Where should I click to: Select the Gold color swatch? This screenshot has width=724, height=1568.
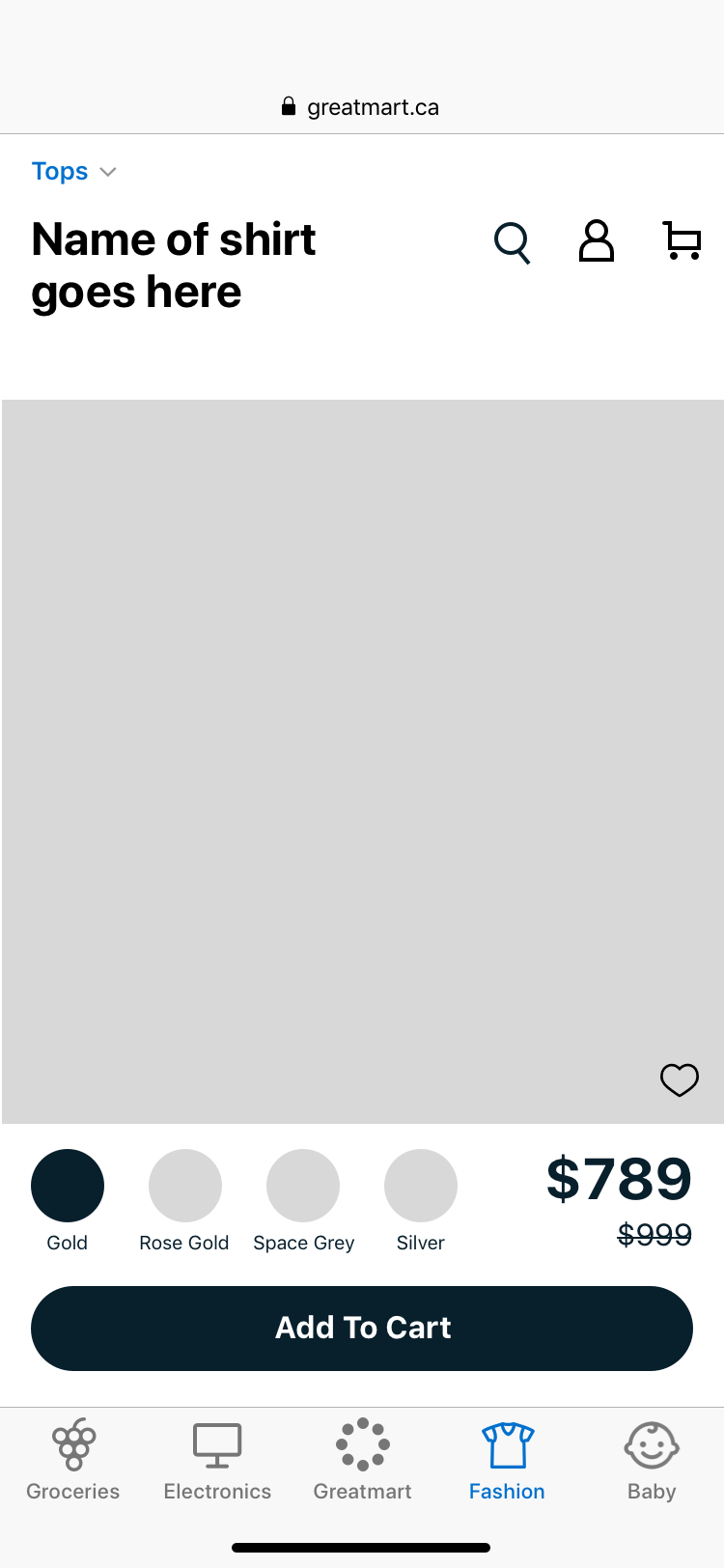(68, 1186)
